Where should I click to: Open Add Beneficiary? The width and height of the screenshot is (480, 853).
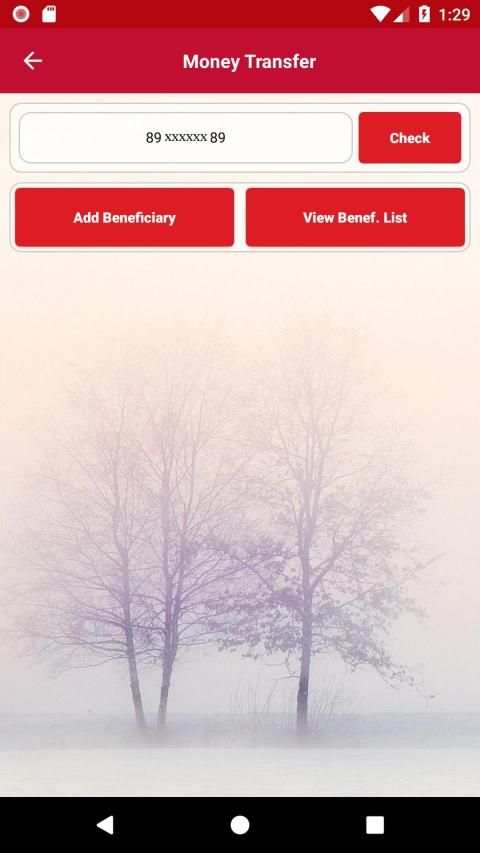click(125, 218)
